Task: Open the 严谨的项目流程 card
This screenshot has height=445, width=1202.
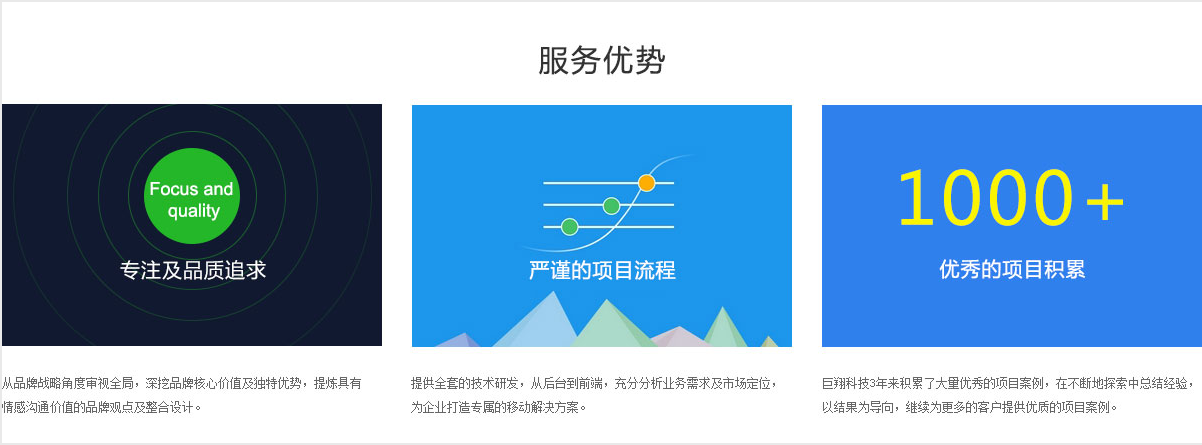Action: tap(601, 225)
